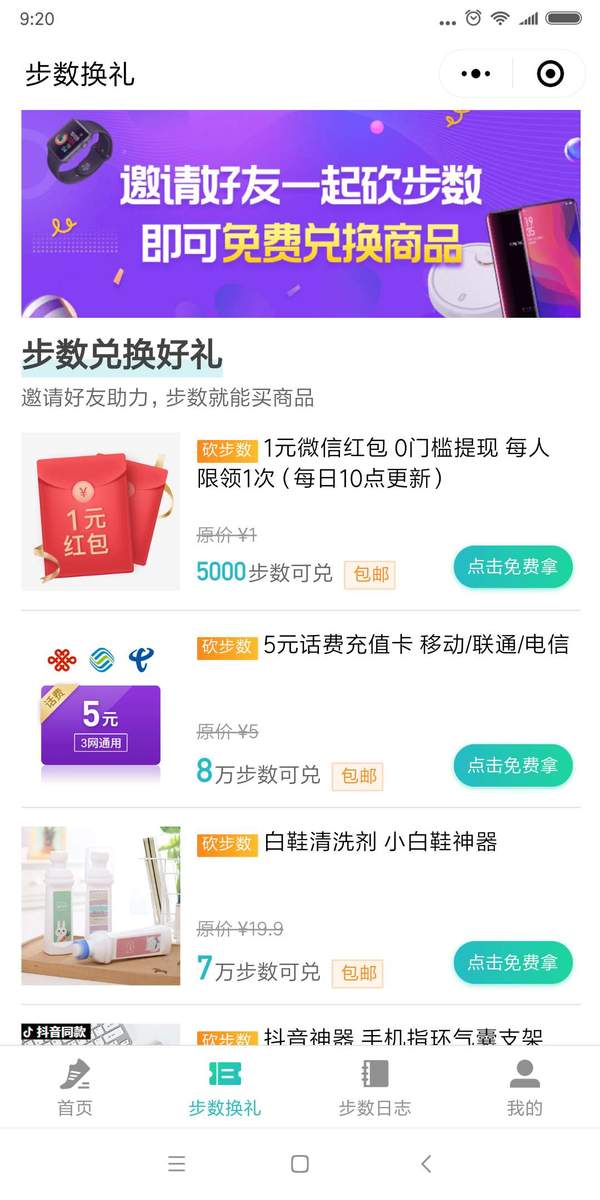Image resolution: width=600 pixels, height=1200 pixels.
Task: Tap 点击免费拿 for 5元话费充值卡
Action: coord(513,765)
